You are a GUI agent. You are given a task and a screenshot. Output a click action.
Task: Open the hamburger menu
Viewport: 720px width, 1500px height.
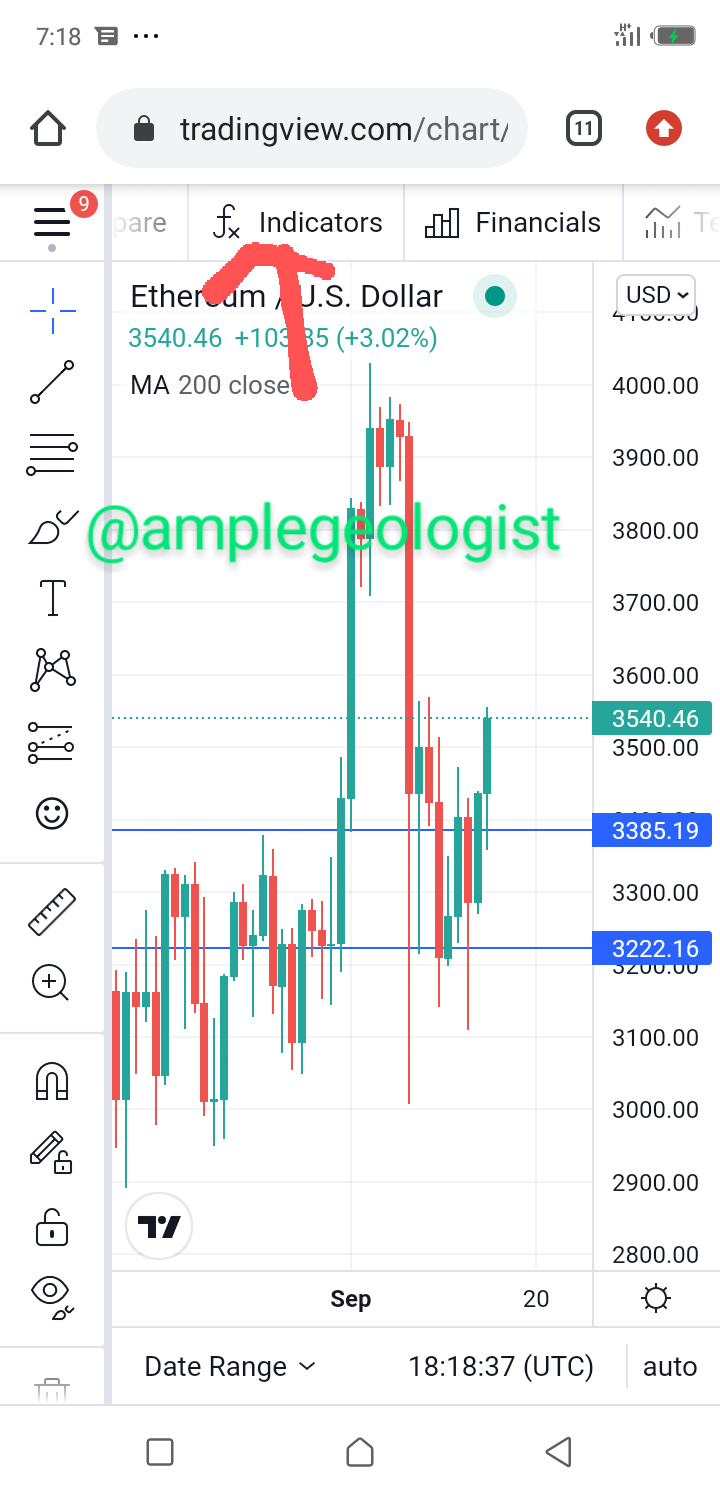tap(52, 222)
